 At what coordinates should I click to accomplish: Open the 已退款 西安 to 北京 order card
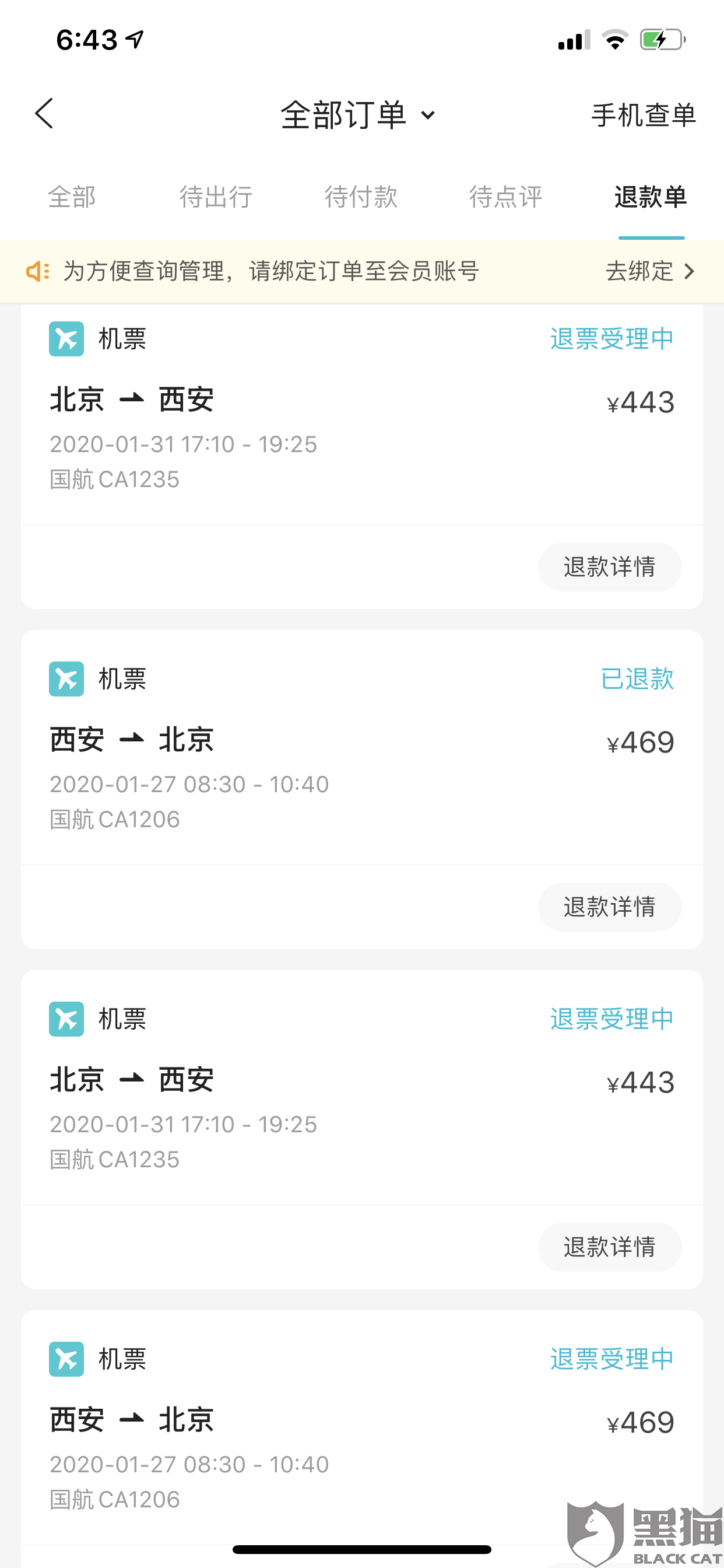[x=362, y=747]
